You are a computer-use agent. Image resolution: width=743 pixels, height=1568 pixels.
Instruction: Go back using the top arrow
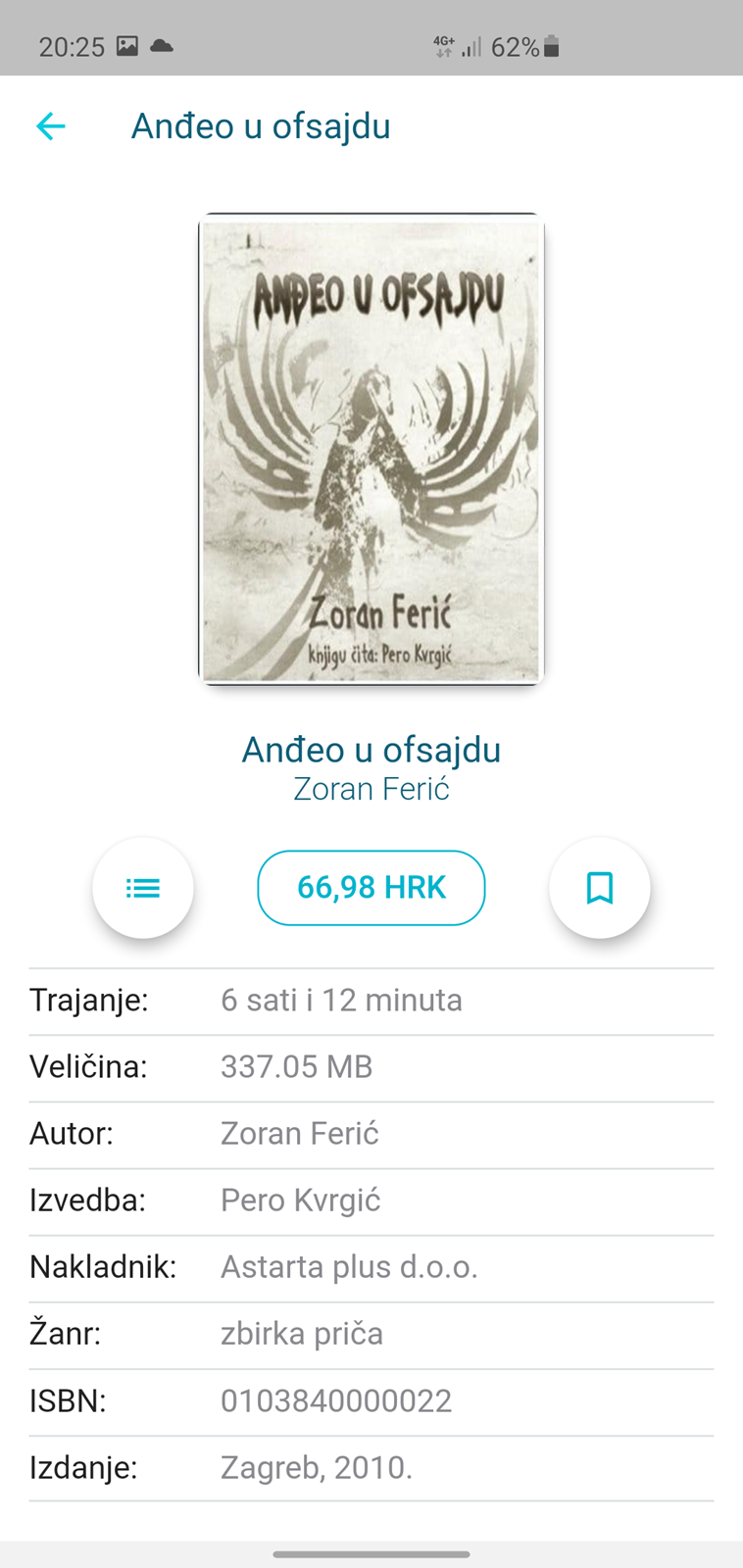point(50,126)
